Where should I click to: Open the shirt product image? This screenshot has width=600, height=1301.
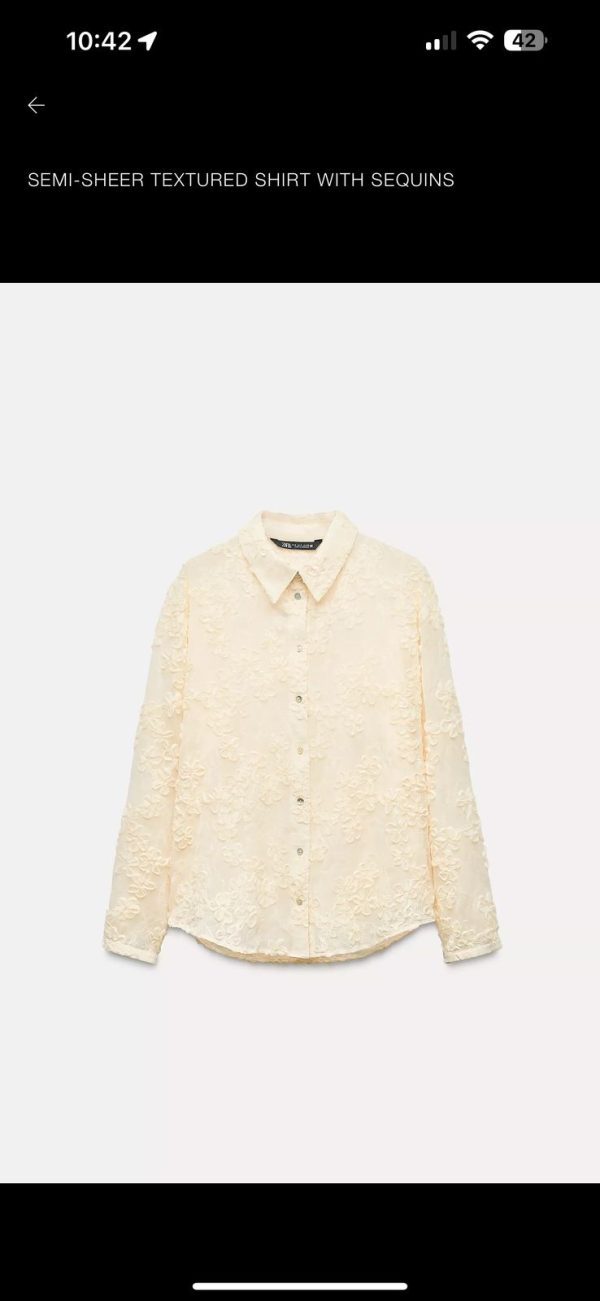coord(300,735)
